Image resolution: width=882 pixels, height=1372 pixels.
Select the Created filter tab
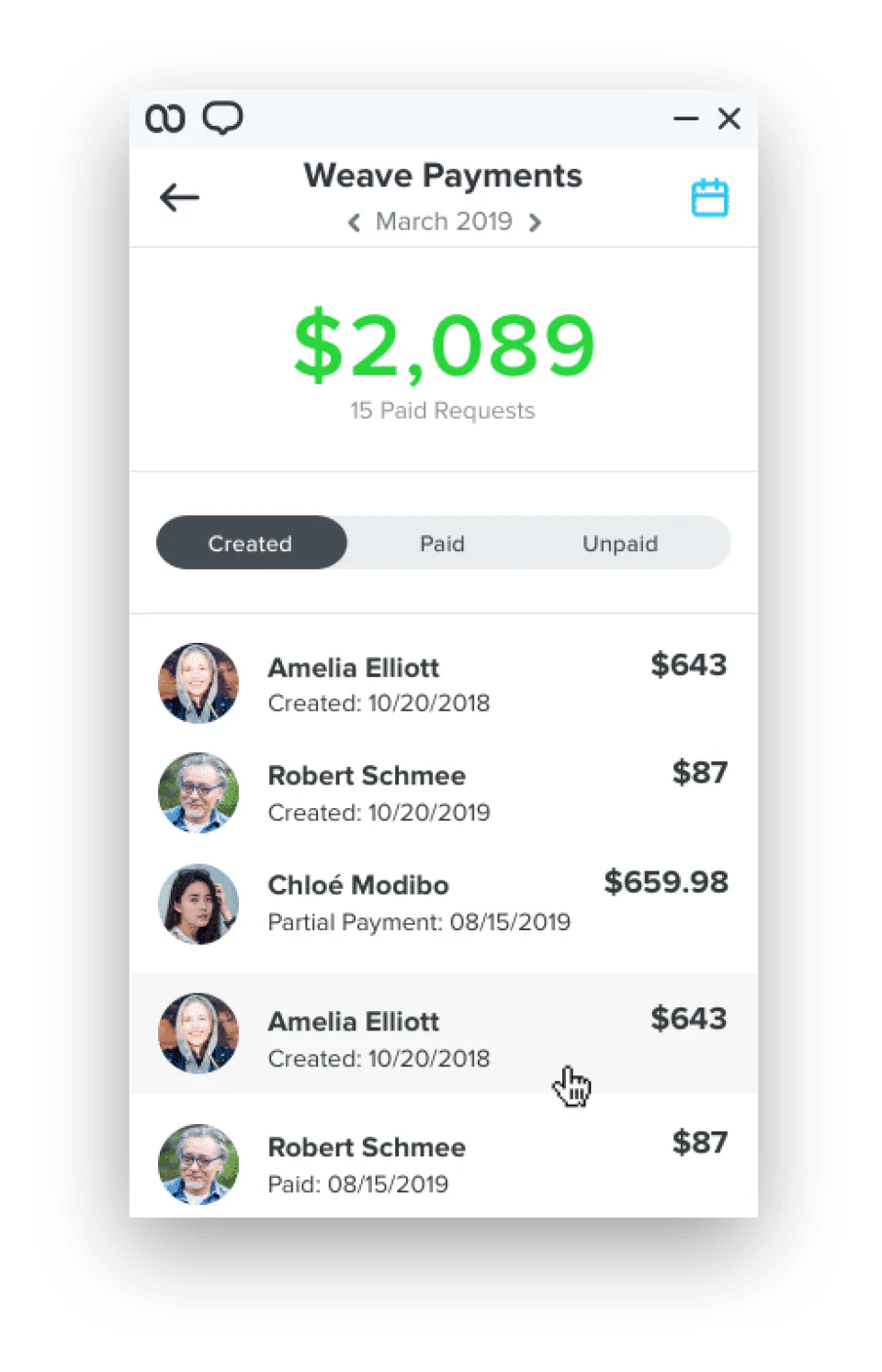[251, 543]
